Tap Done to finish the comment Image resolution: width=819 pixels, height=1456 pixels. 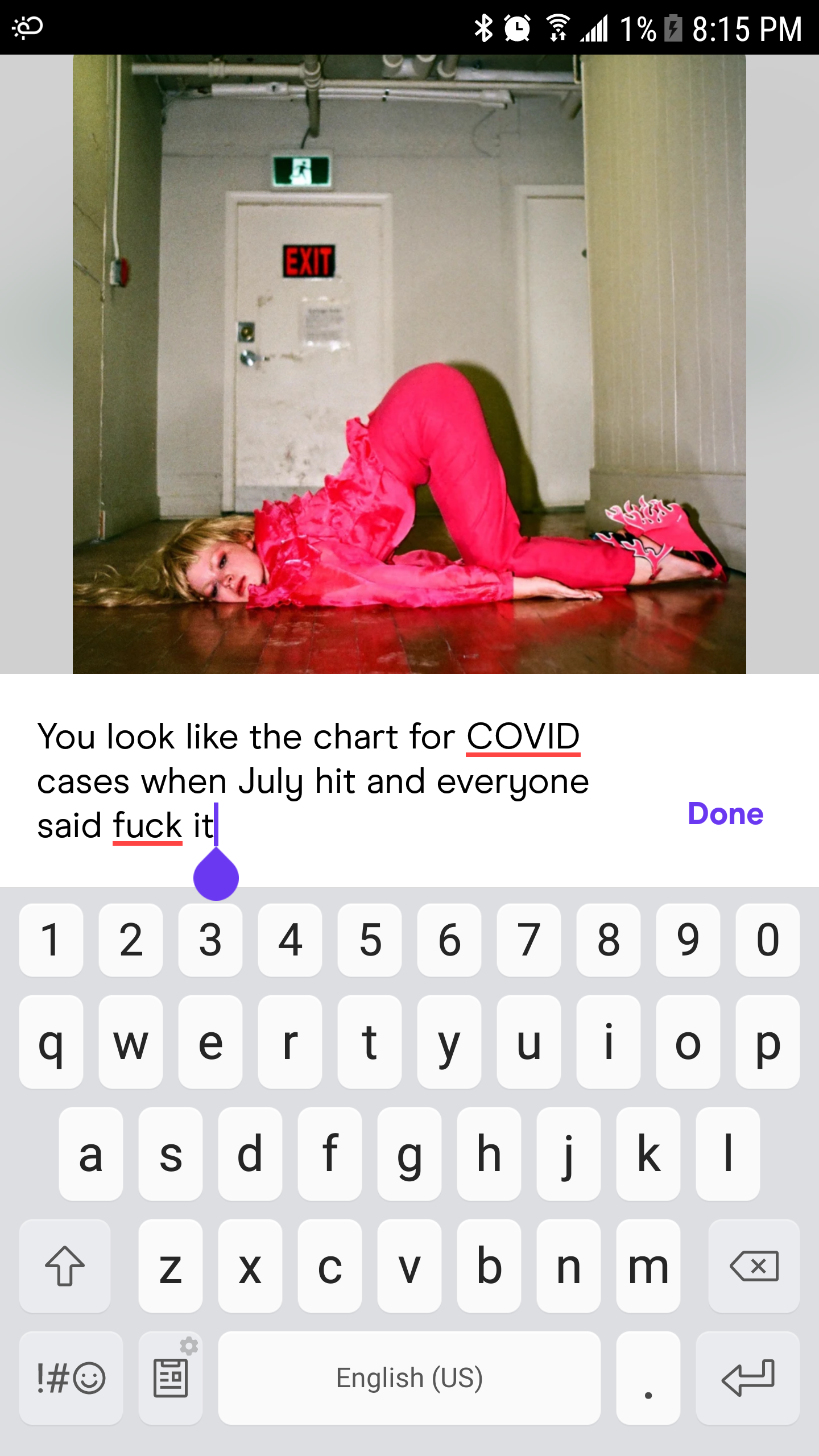(725, 813)
